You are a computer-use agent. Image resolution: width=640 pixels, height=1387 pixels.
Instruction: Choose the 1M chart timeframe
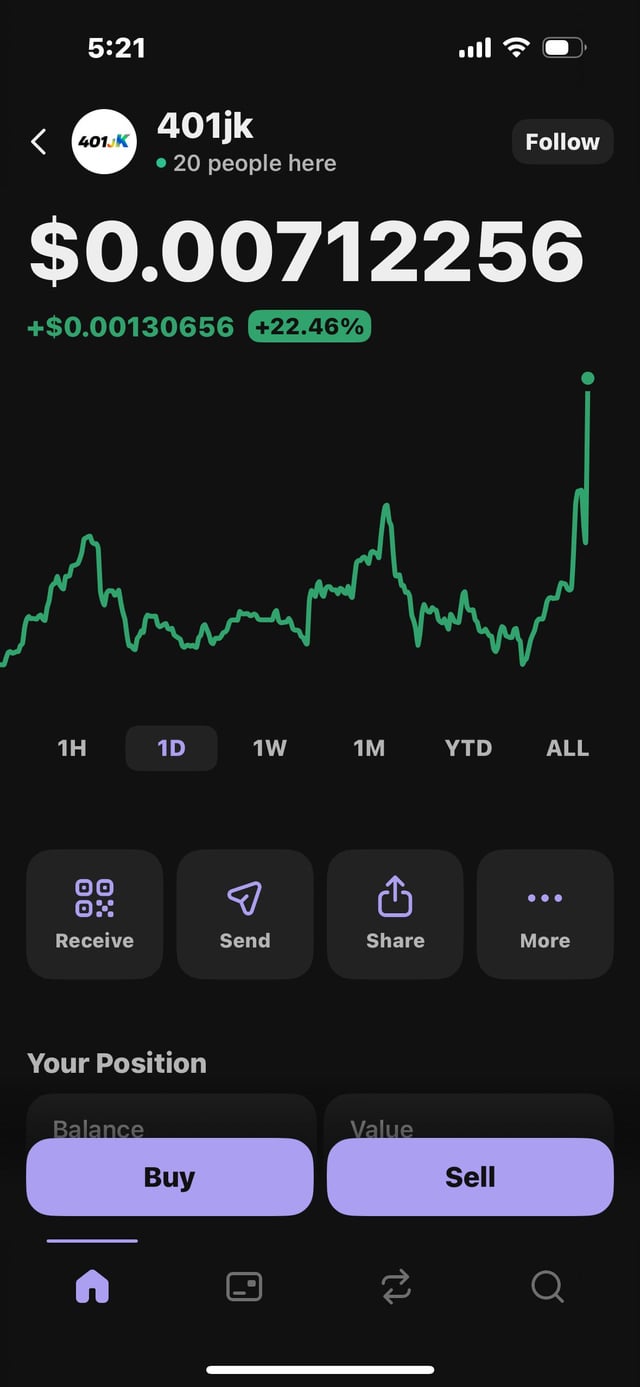tap(369, 748)
